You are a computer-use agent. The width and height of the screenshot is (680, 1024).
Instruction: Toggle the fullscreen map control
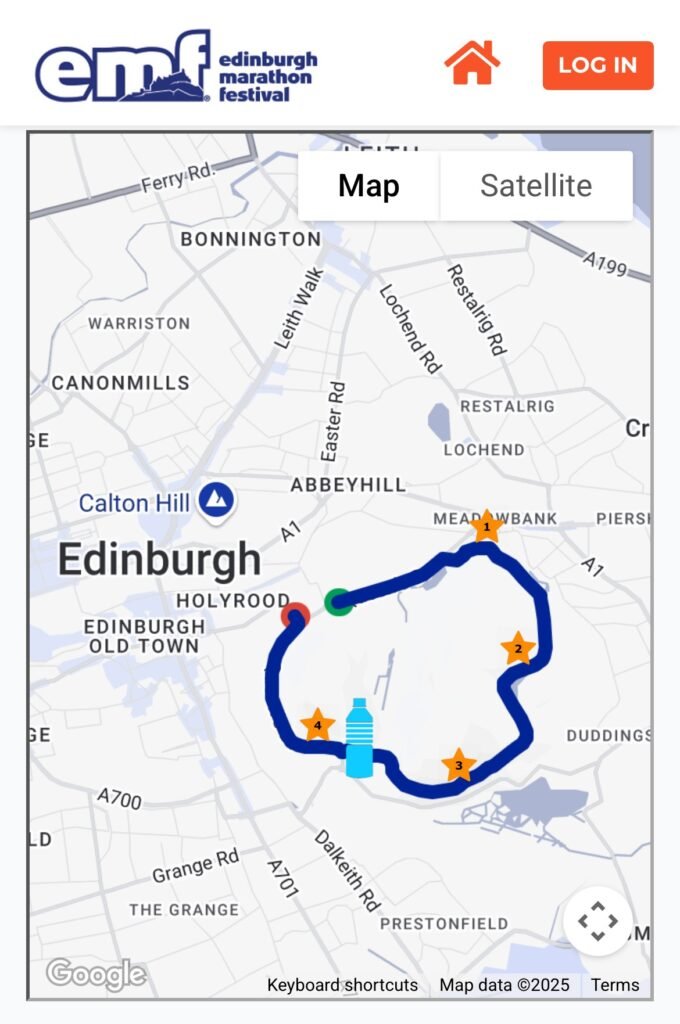click(597, 921)
